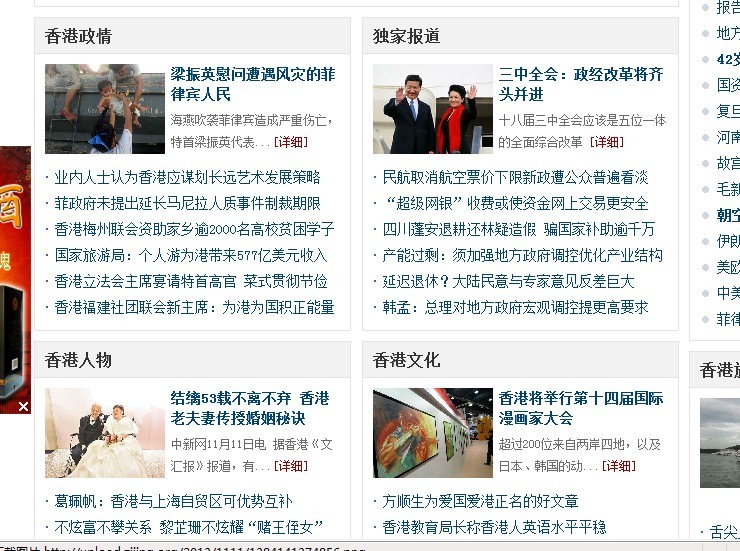This screenshot has width=740, height=551.
Task: Open article 业内人士认为香港应谋划长远艺术发展策略
Action: 187,177
